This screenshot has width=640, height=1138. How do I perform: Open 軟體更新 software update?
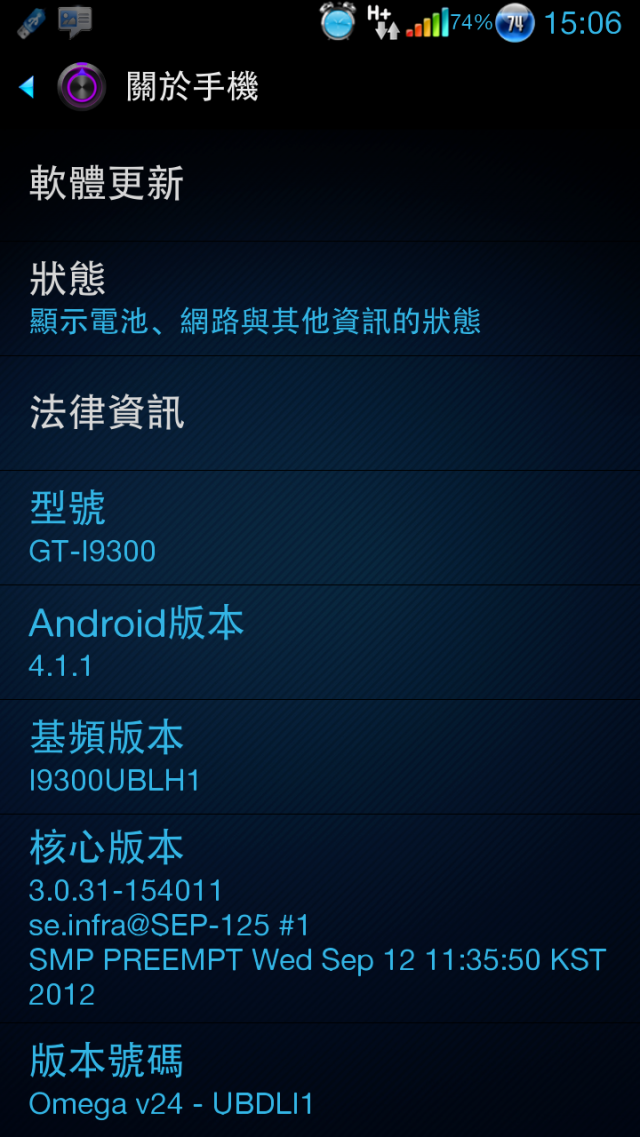pos(320,184)
